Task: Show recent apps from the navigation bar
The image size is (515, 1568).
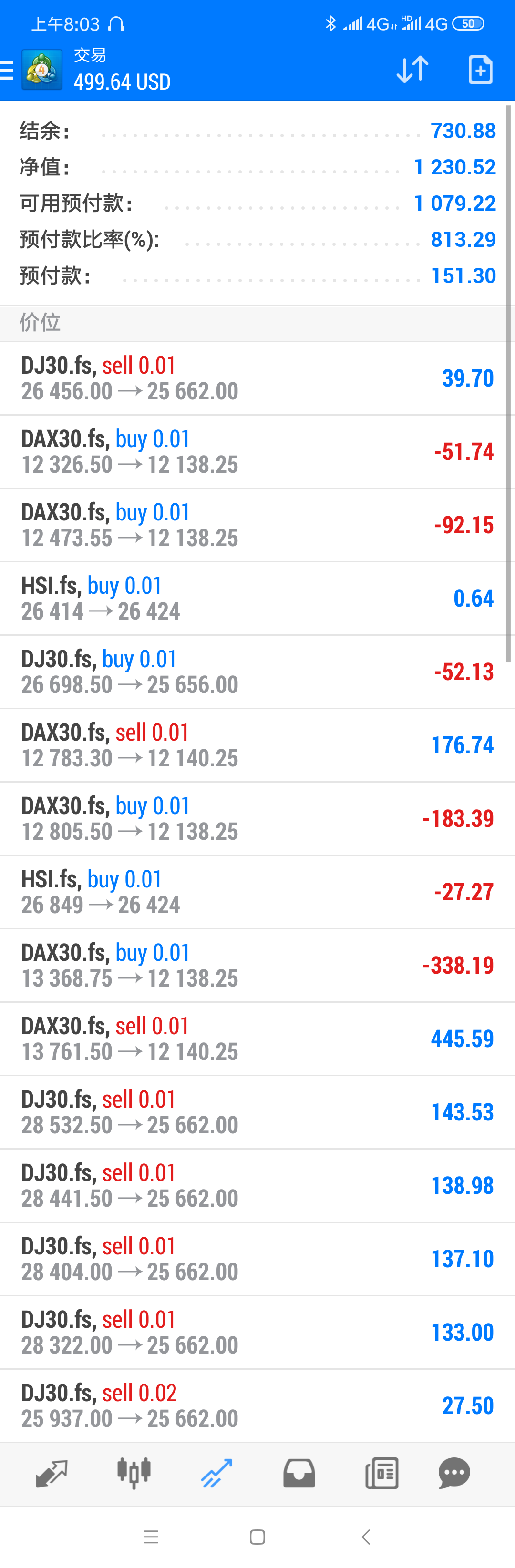Action: [x=151, y=1537]
